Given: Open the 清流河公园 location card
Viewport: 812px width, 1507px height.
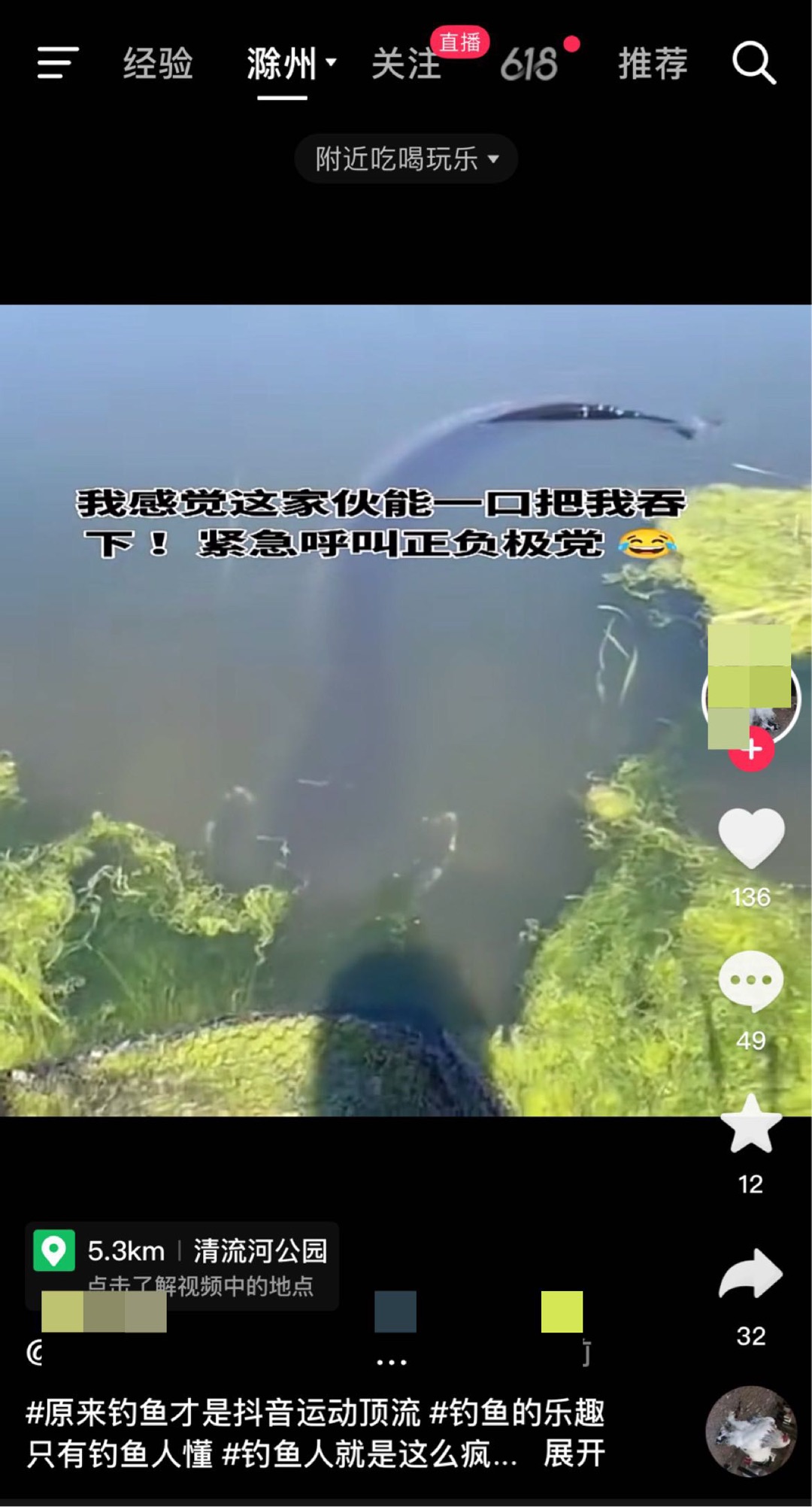Looking at the screenshot, I should pyautogui.click(x=182, y=1266).
